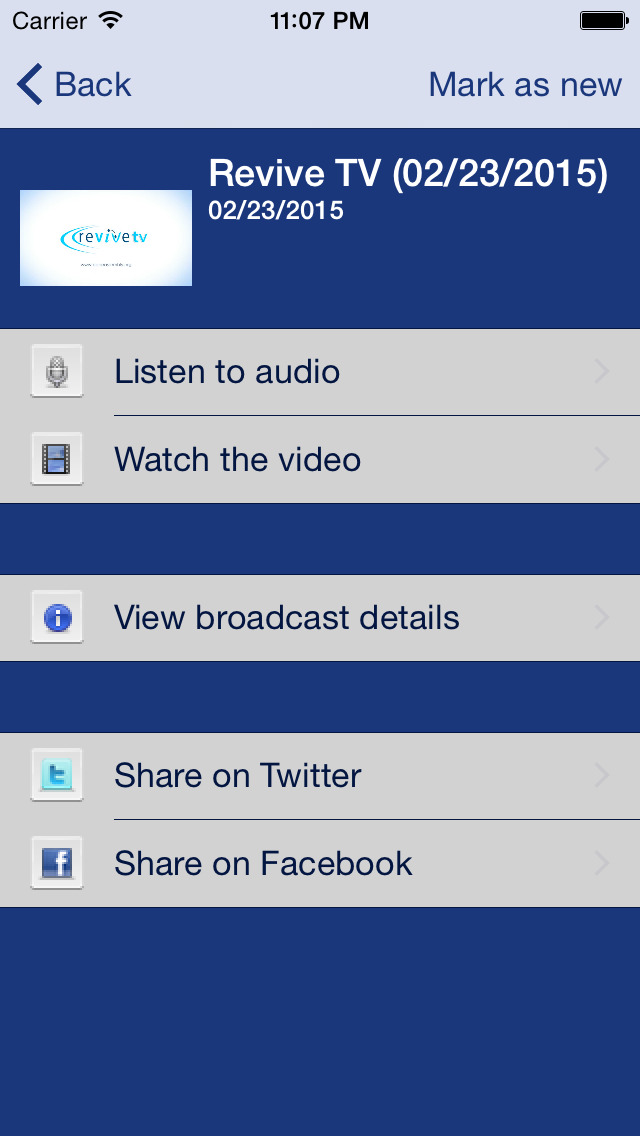Image resolution: width=640 pixels, height=1136 pixels.
Task: Tap Mark as new
Action: point(525,84)
